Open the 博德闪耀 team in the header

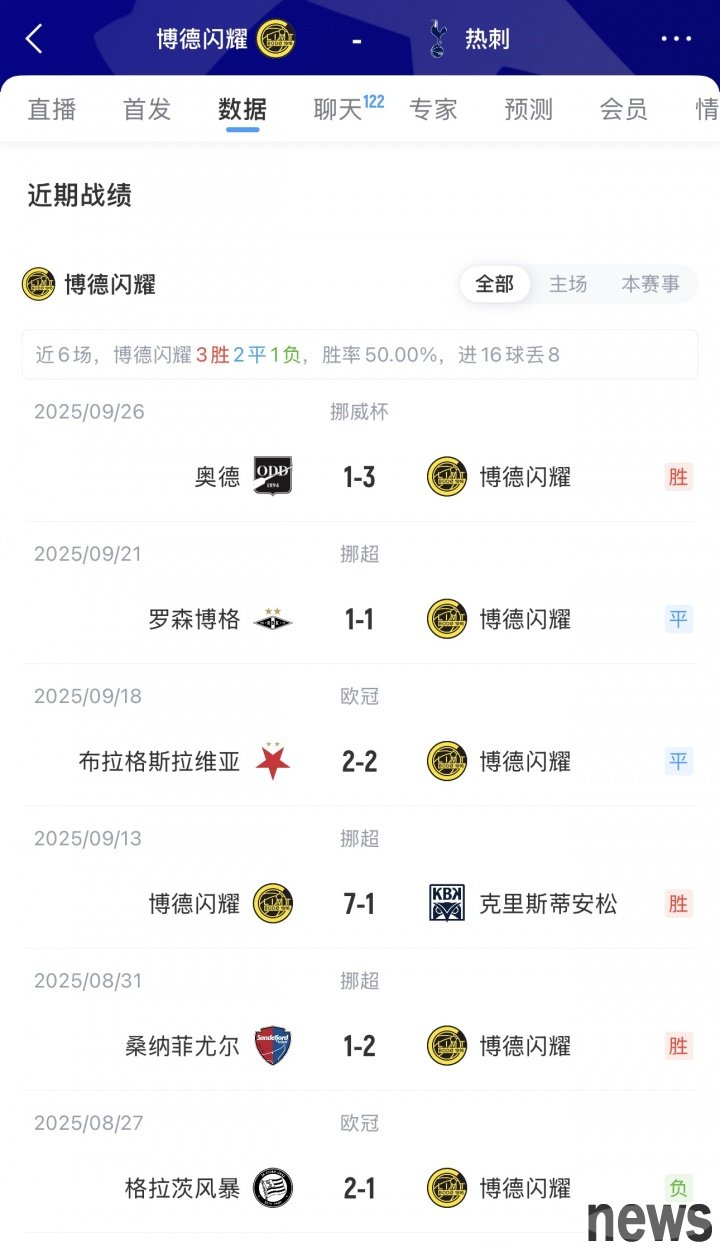(x=225, y=39)
